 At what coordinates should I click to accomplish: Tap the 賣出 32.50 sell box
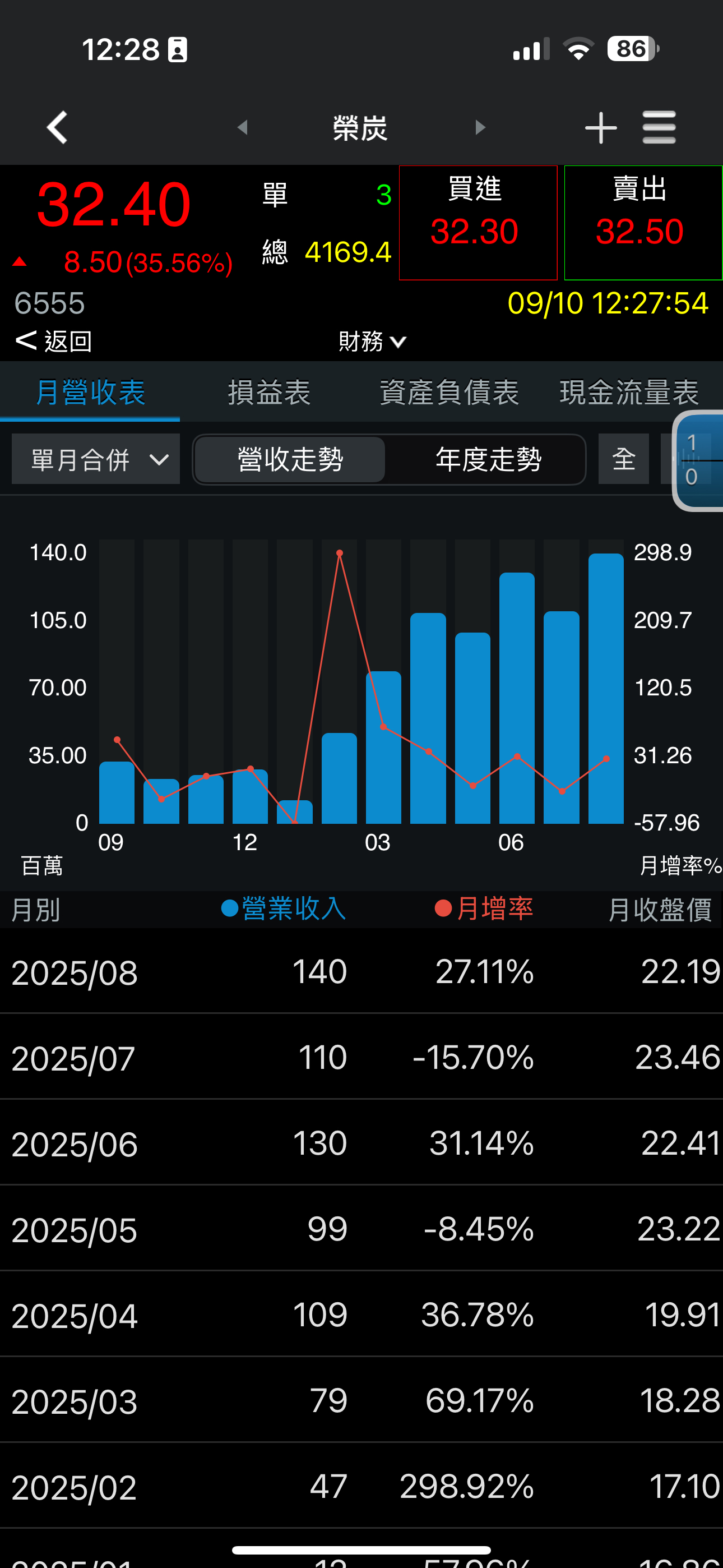click(643, 223)
